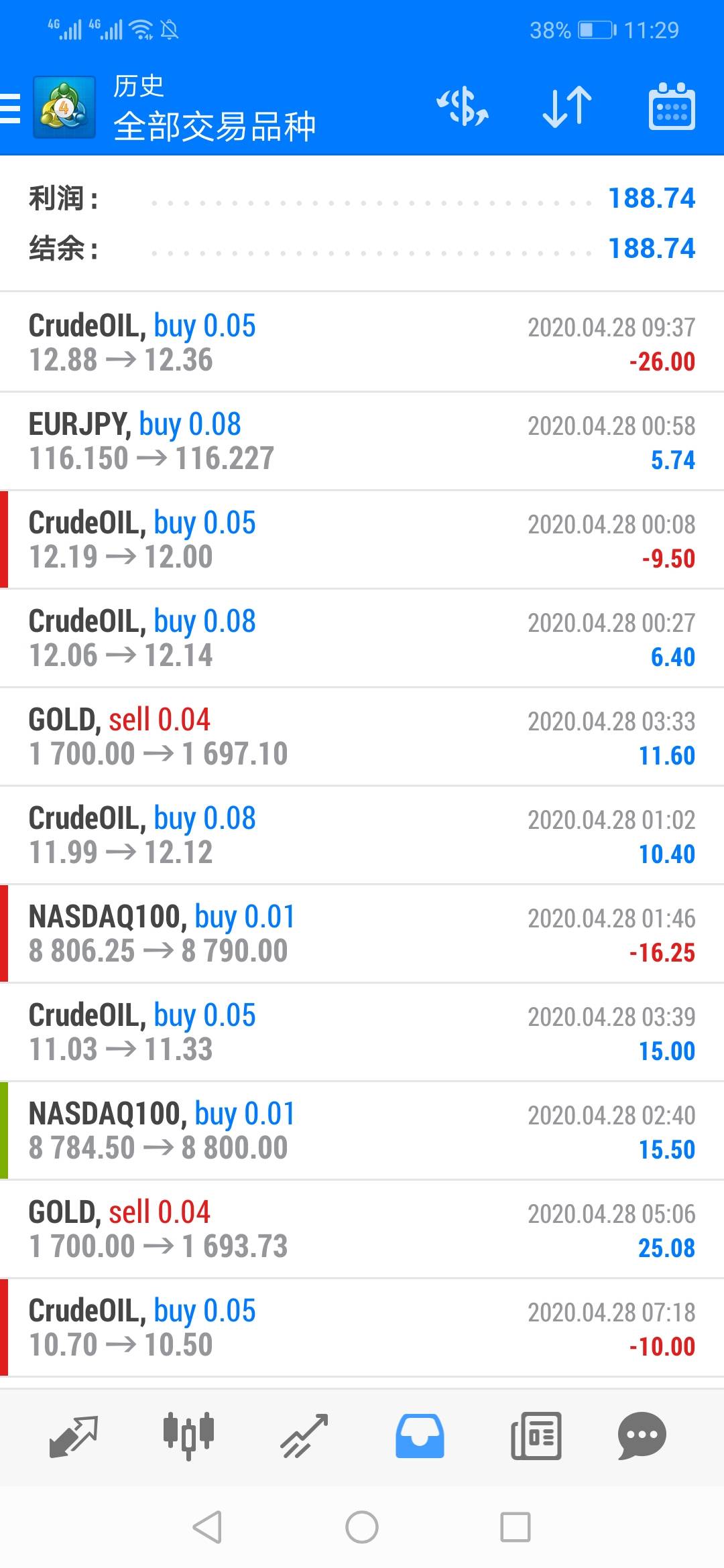Viewport: 724px width, 1568px height.
Task: Expand the NASDAQ100 trade with -16.25 loss
Action: click(362, 934)
